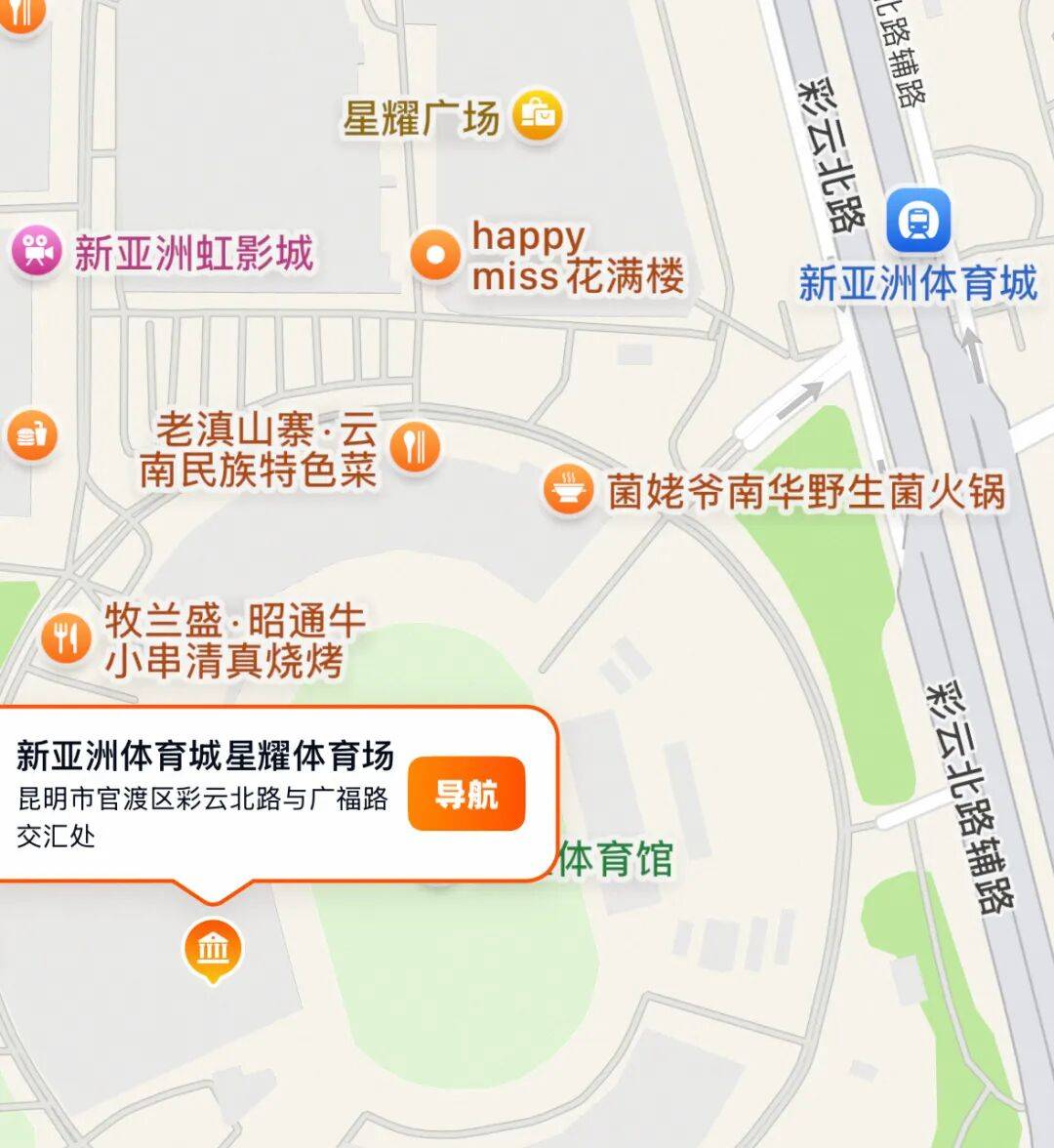
Task: Tap the orange stadium location pin
Action: tap(212, 949)
